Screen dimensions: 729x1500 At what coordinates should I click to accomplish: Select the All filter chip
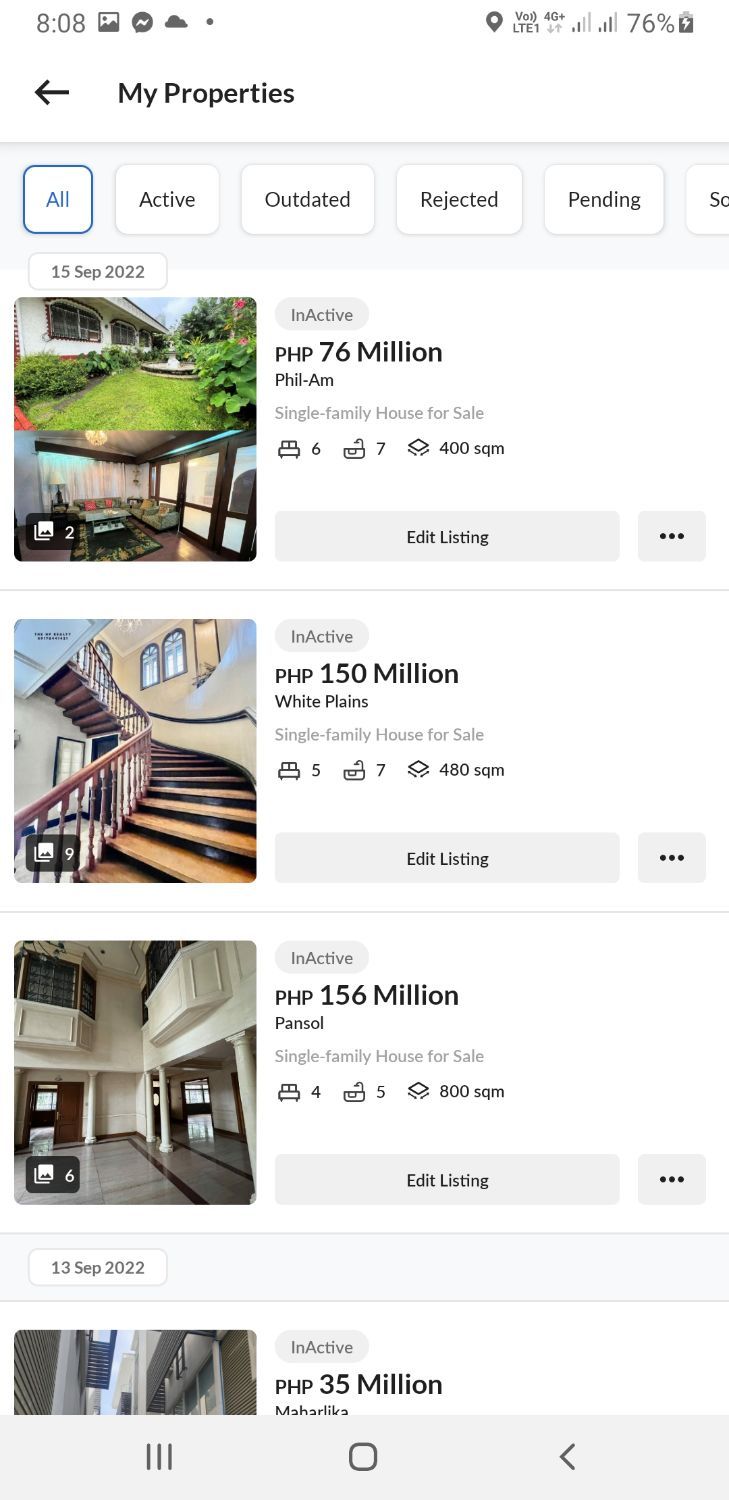58,200
